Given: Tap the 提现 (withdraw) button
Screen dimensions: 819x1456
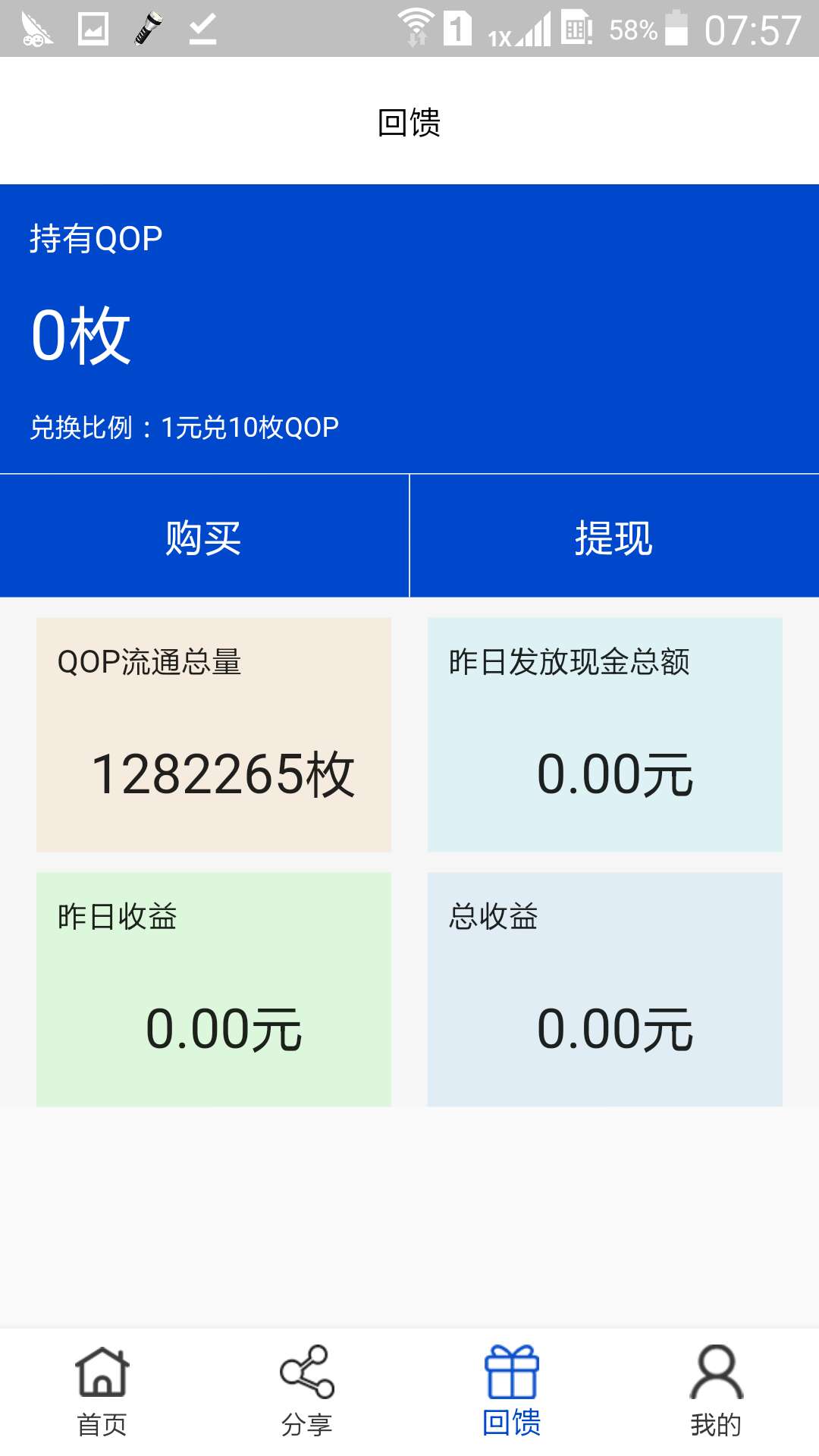Looking at the screenshot, I should click(614, 537).
